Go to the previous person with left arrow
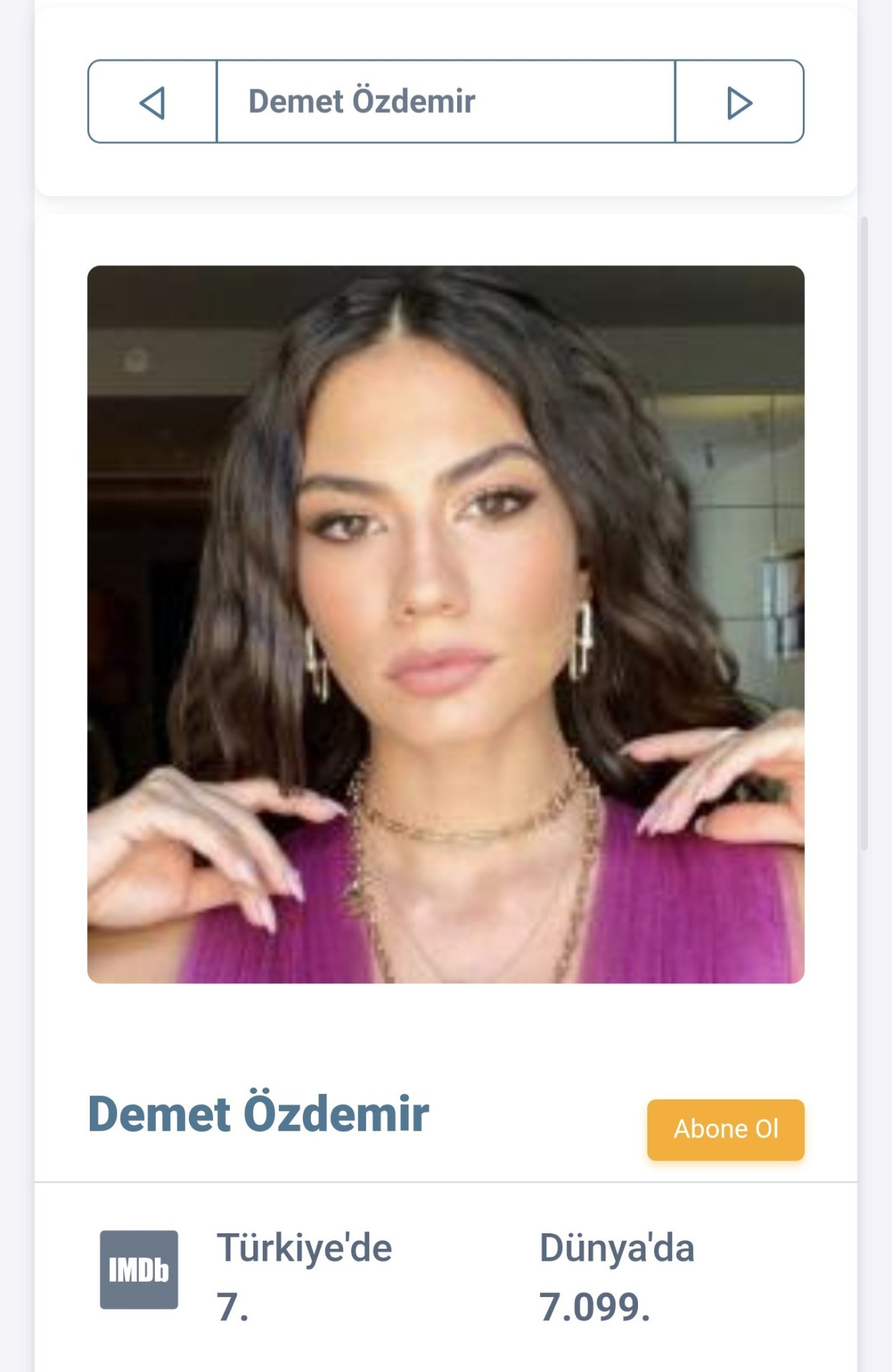Viewport: 892px width, 1372px height. (x=152, y=102)
